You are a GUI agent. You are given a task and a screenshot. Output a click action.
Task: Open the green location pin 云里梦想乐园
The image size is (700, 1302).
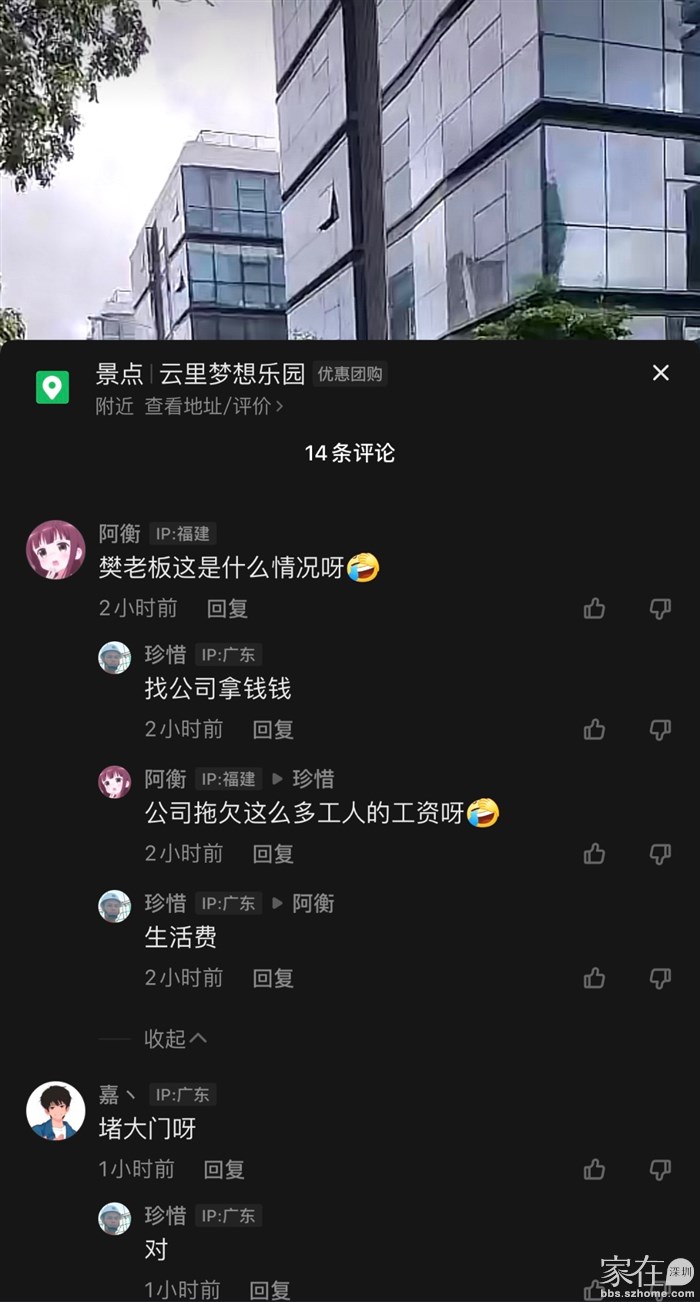pyautogui.click(x=52, y=387)
